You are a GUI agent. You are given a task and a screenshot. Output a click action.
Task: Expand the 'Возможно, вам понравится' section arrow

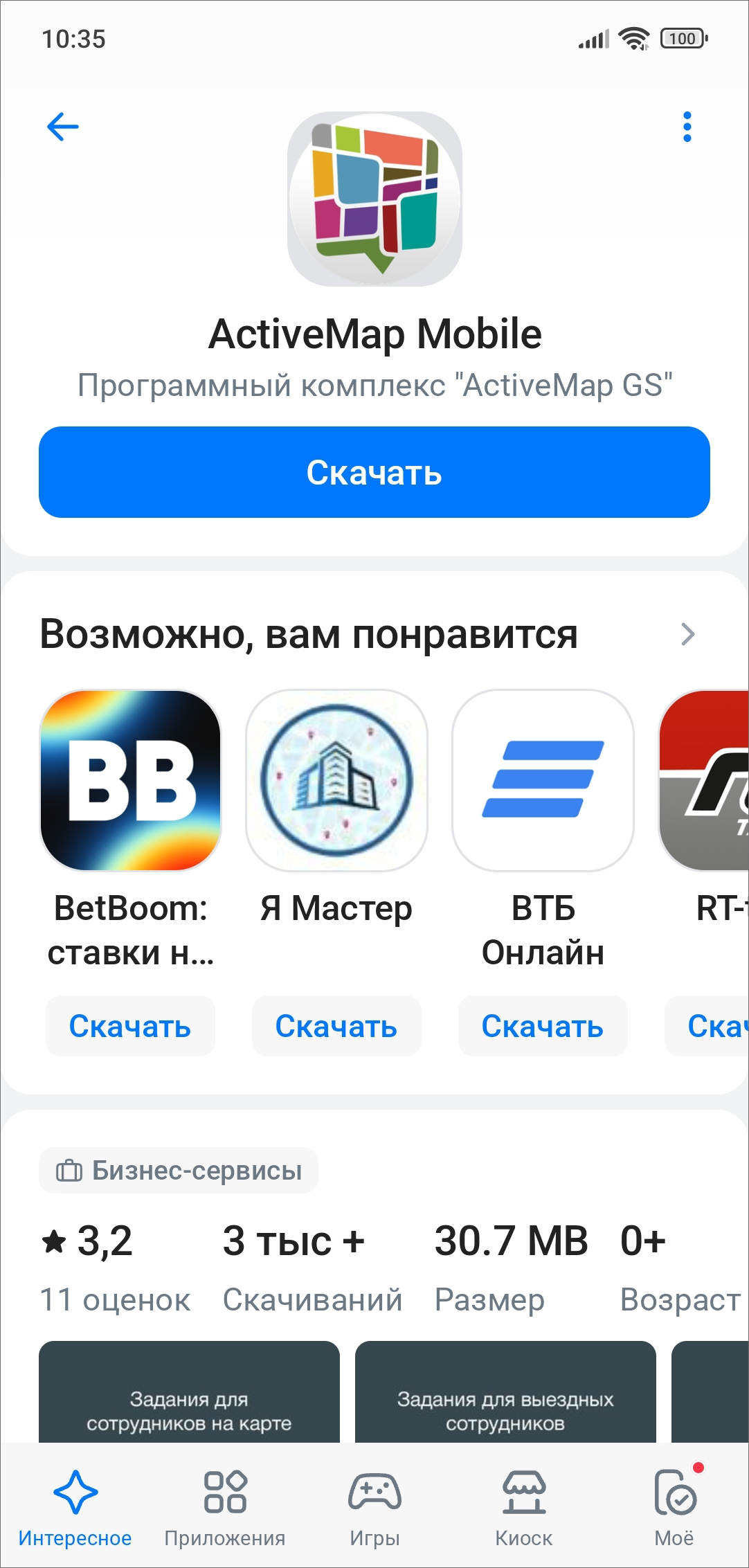pyautogui.click(x=687, y=634)
